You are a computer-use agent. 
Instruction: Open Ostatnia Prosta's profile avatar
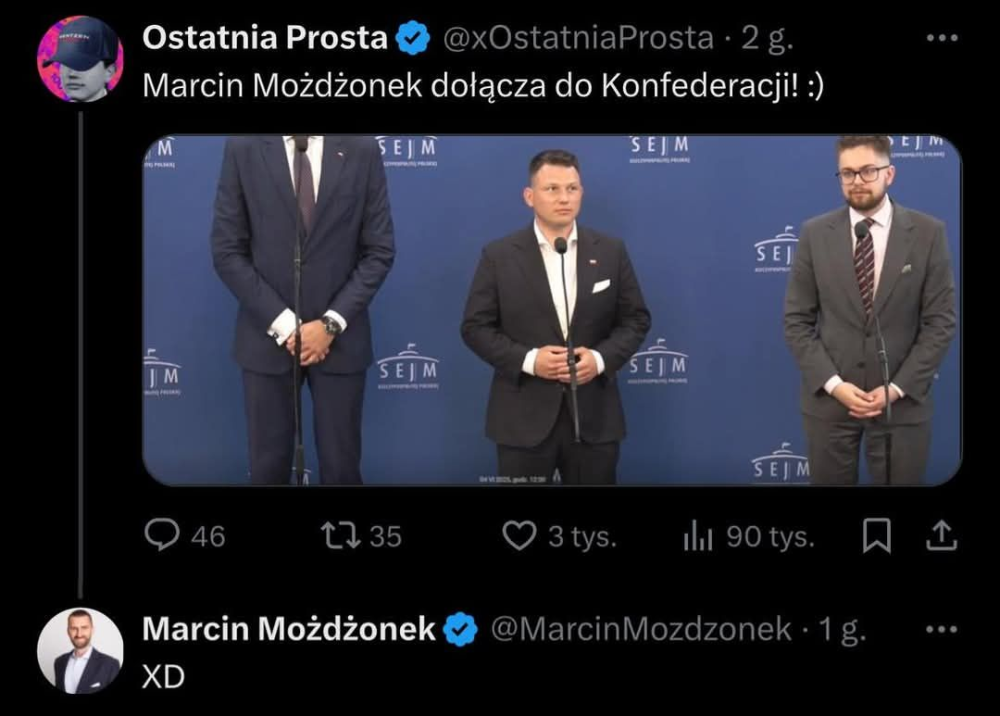point(80,59)
